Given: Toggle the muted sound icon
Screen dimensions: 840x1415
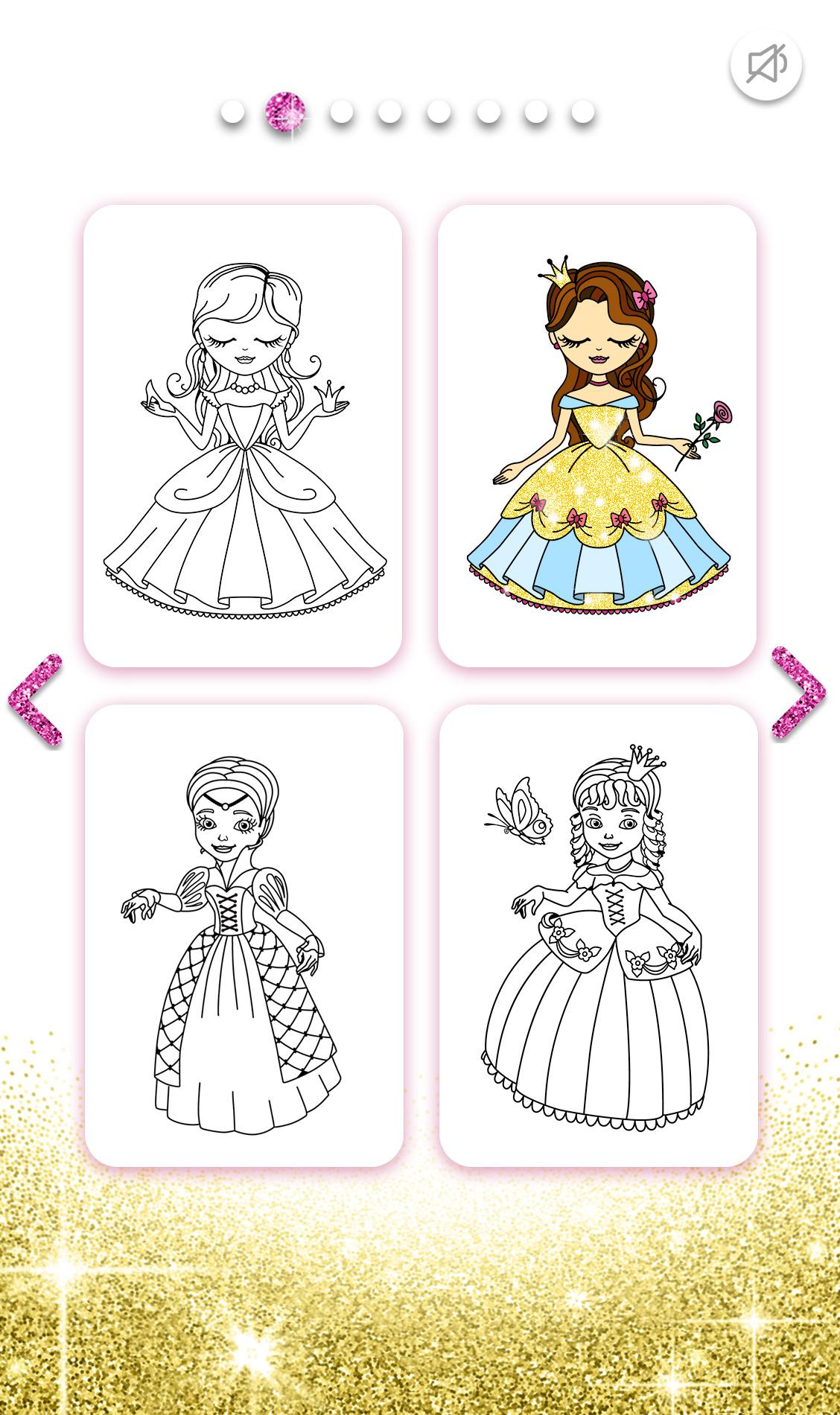Looking at the screenshot, I should (x=766, y=64).
